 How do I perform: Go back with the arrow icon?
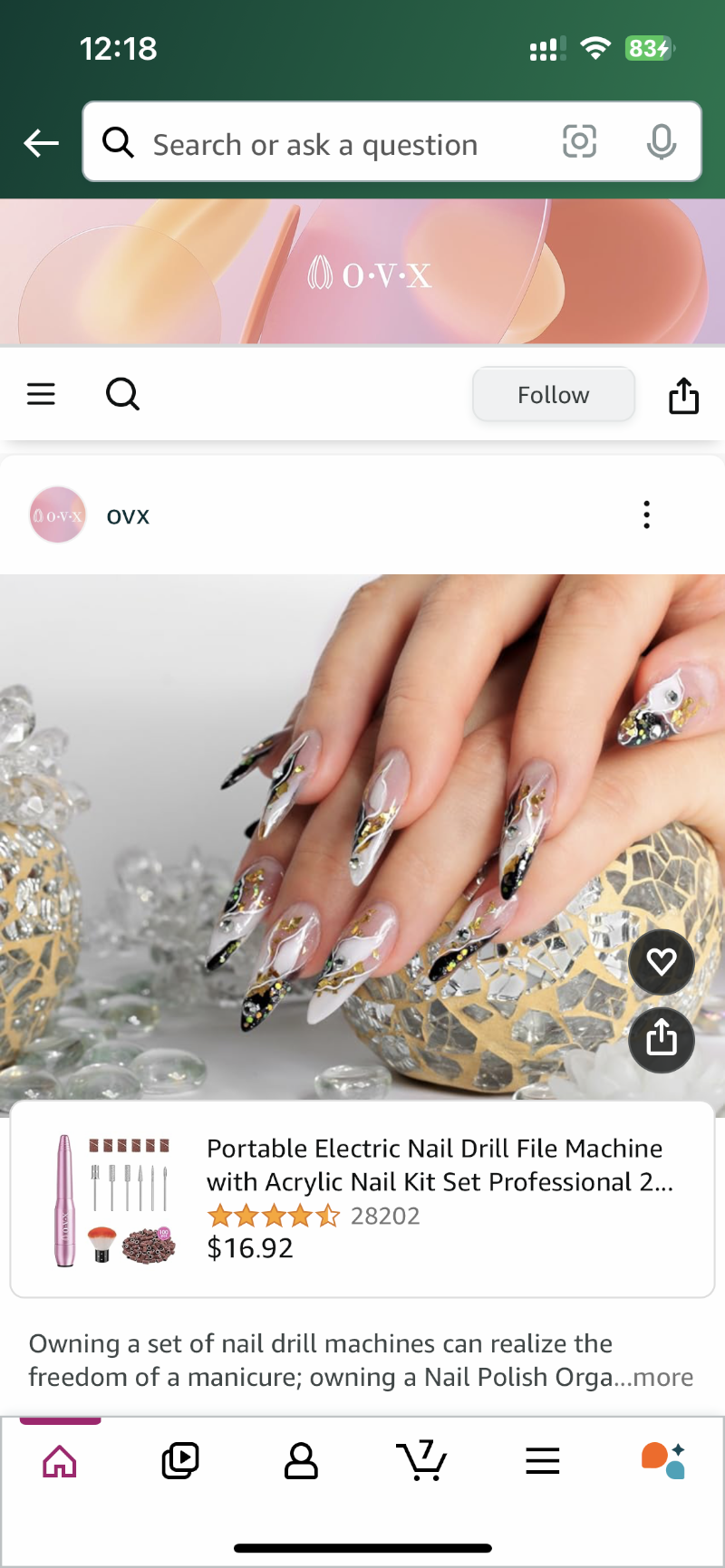click(41, 142)
